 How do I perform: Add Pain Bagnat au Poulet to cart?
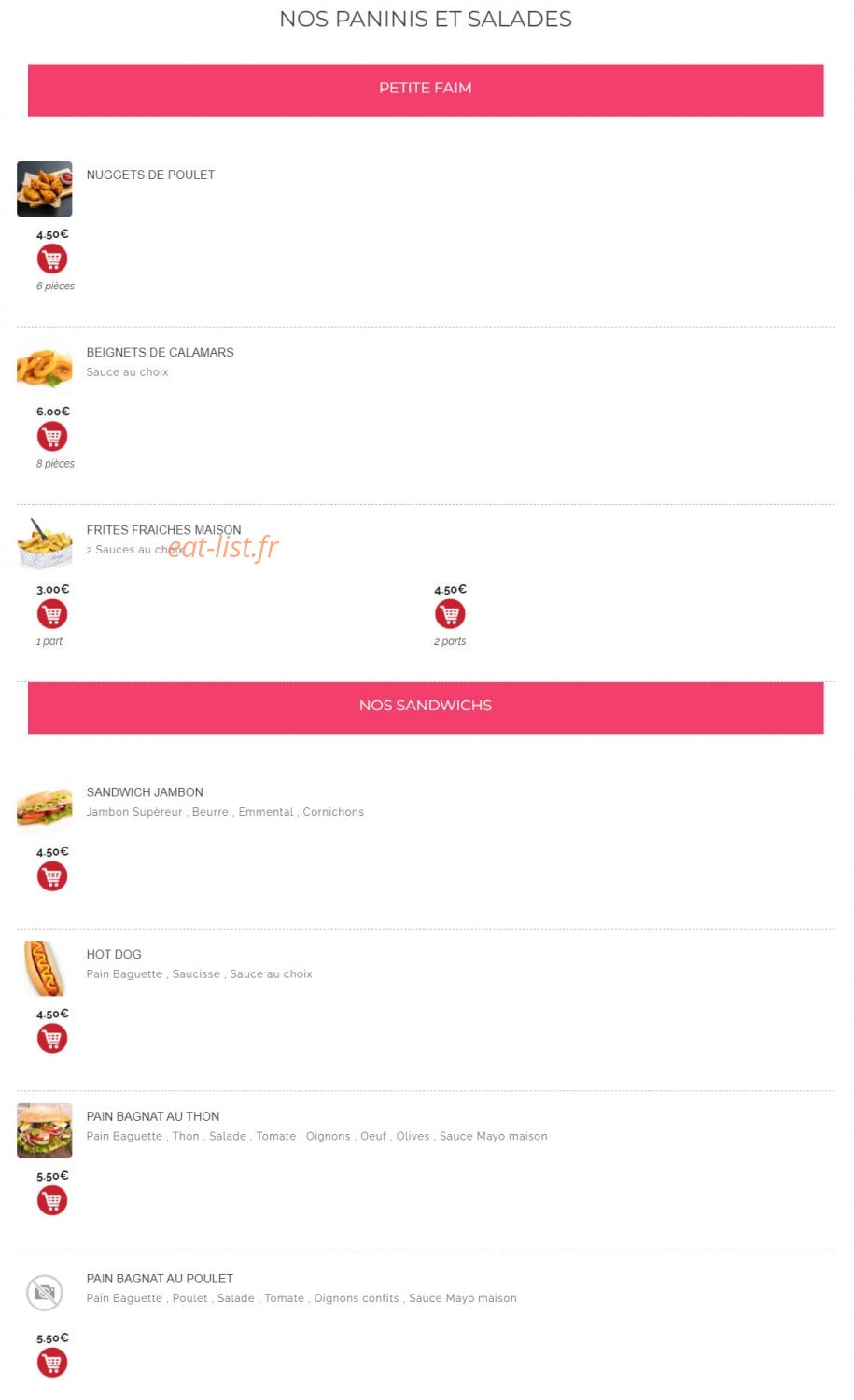pyautogui.click(x=52, y=1364)
